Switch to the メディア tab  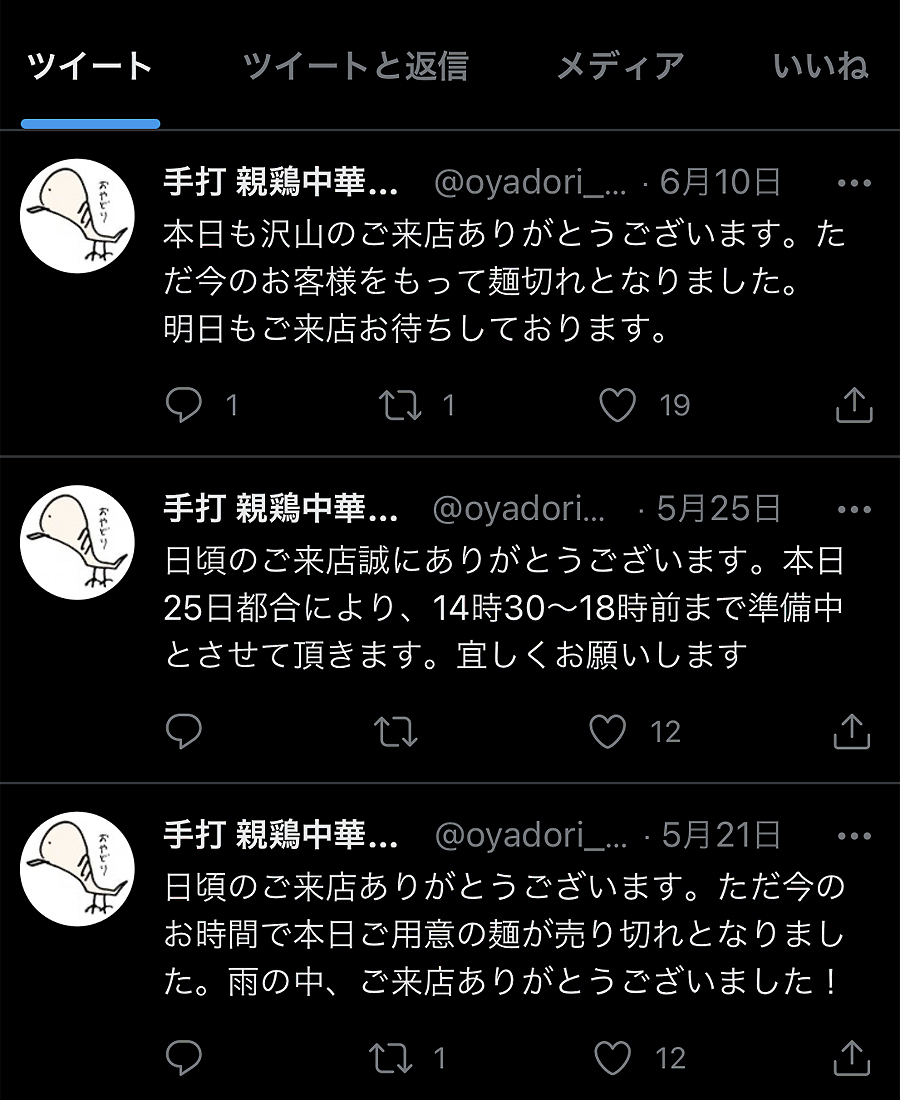pos(620,67)
